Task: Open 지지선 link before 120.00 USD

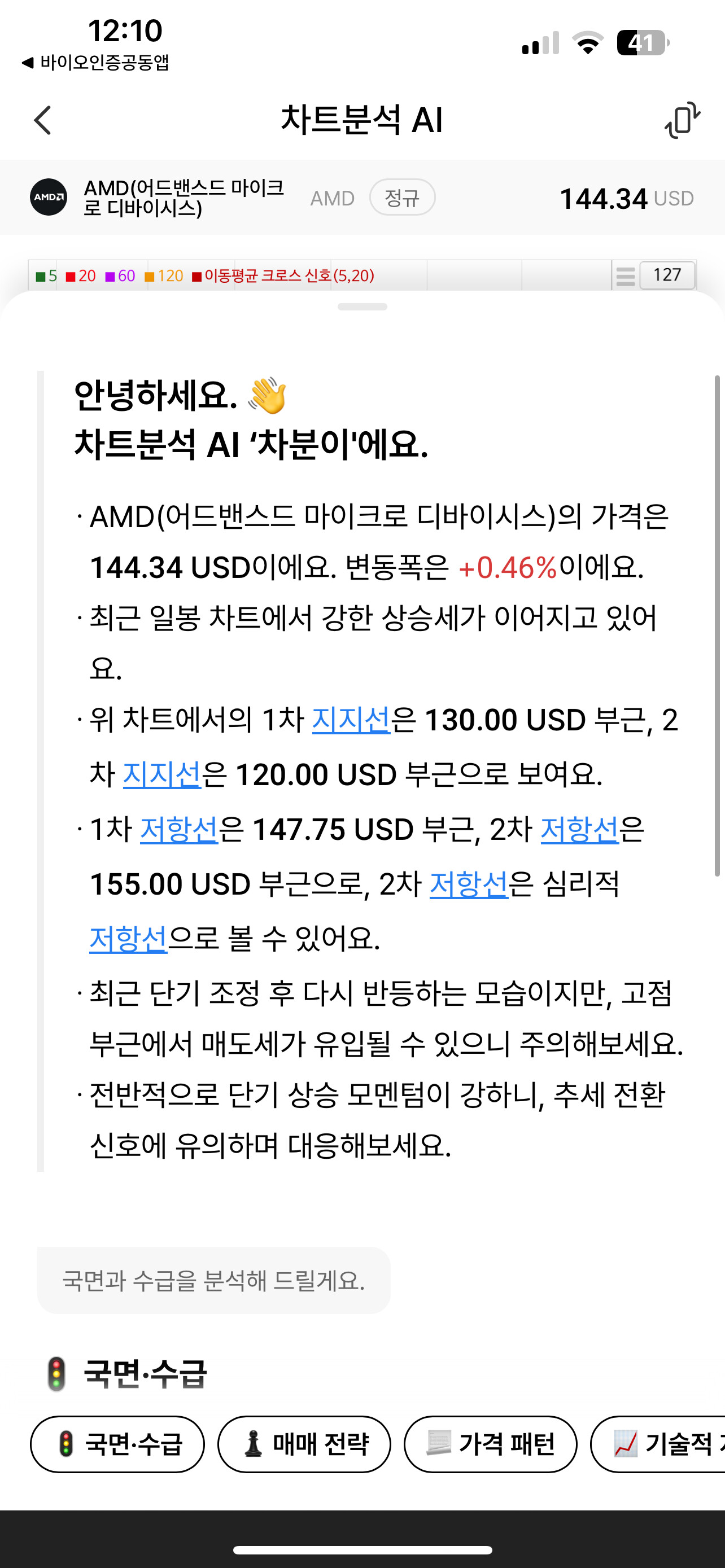Action: [x=162, y=775]
